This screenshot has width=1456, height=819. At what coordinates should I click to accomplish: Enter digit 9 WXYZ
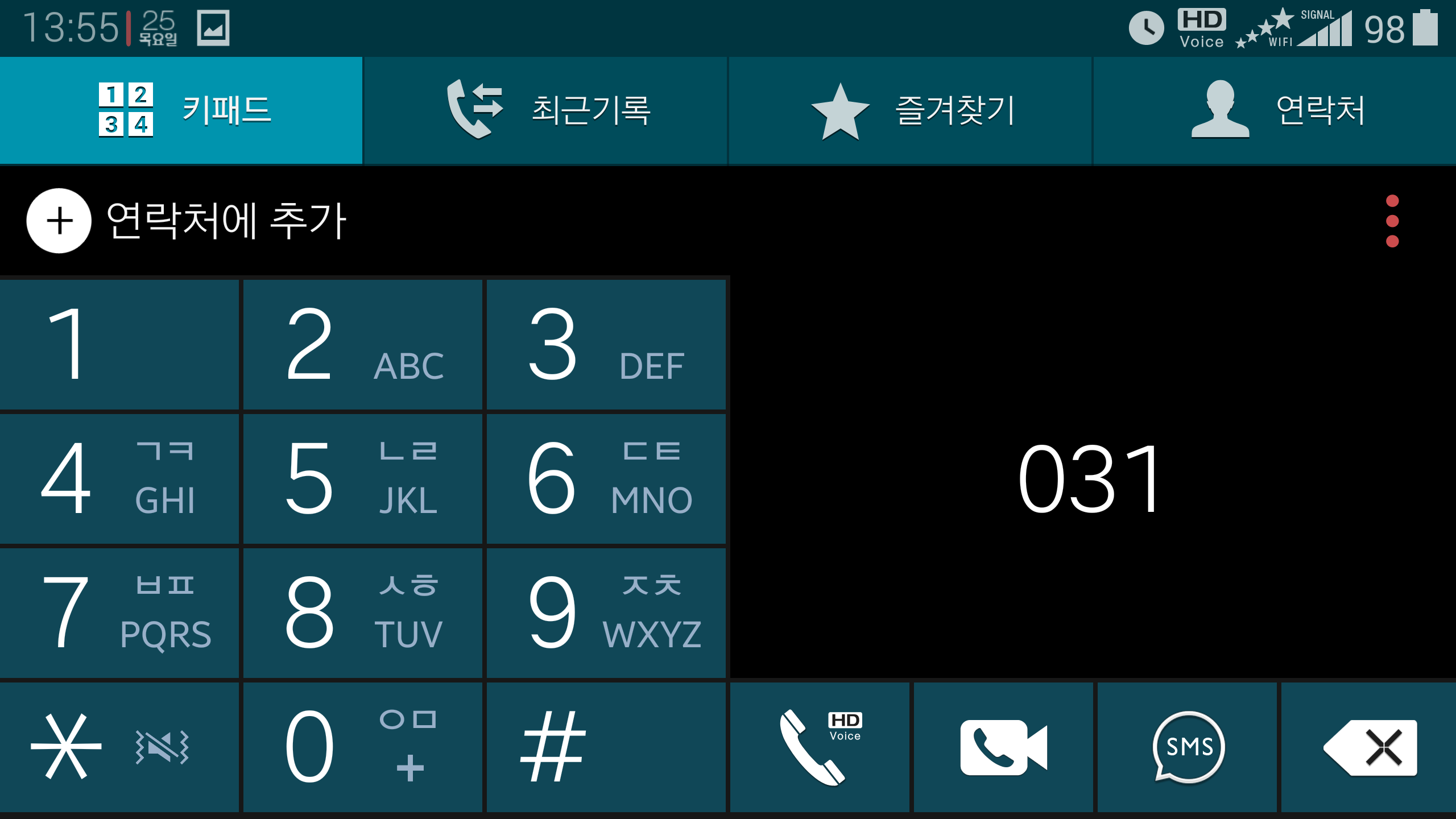point(606,613)
